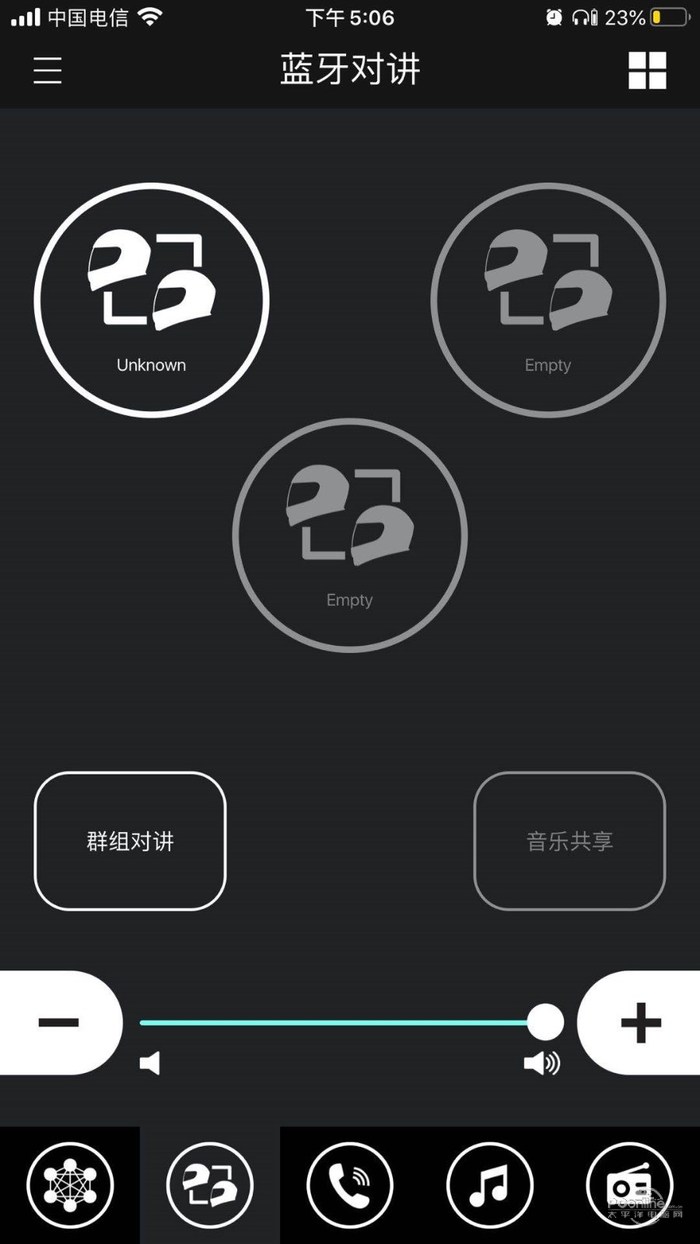Tap the 音乐共享 button
This screenshot has height=1244, width=700.
tap(569, 841)
